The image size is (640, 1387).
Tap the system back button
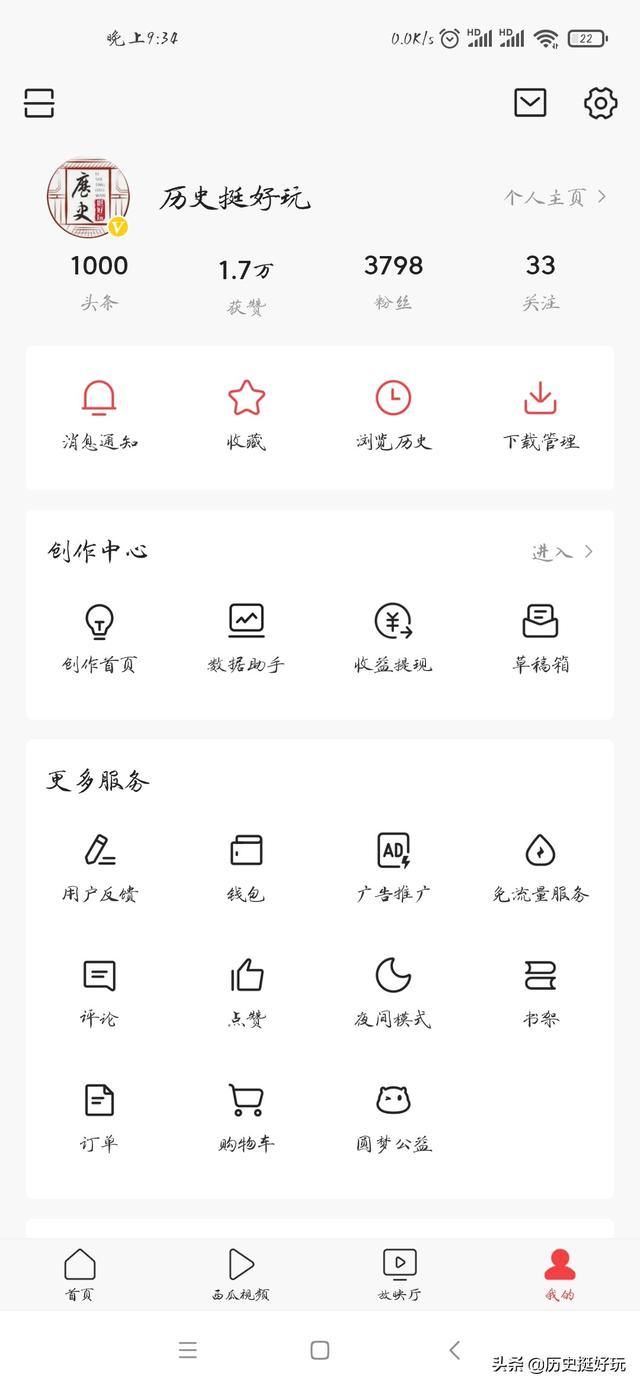[454, 1350]
